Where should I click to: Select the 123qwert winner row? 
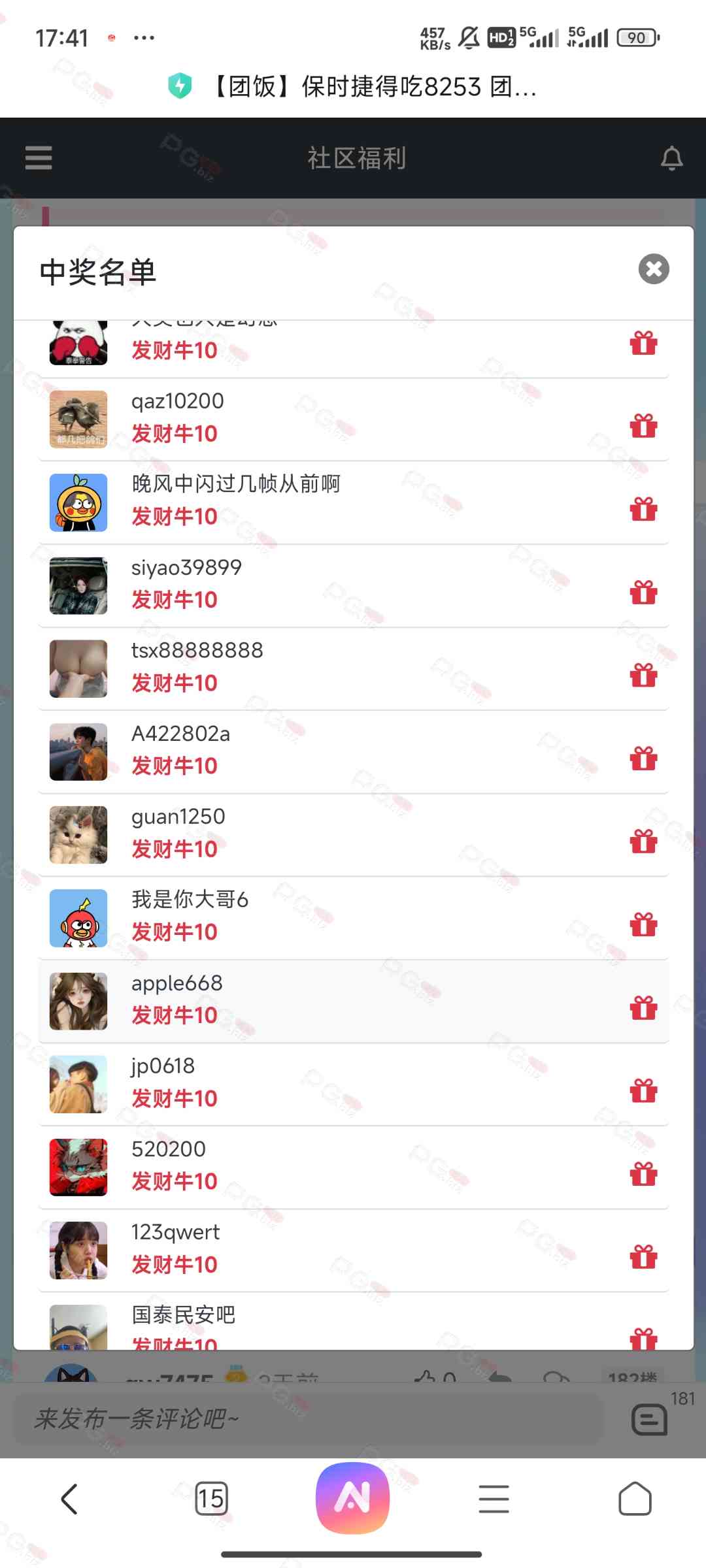[x=353, y=1249]
